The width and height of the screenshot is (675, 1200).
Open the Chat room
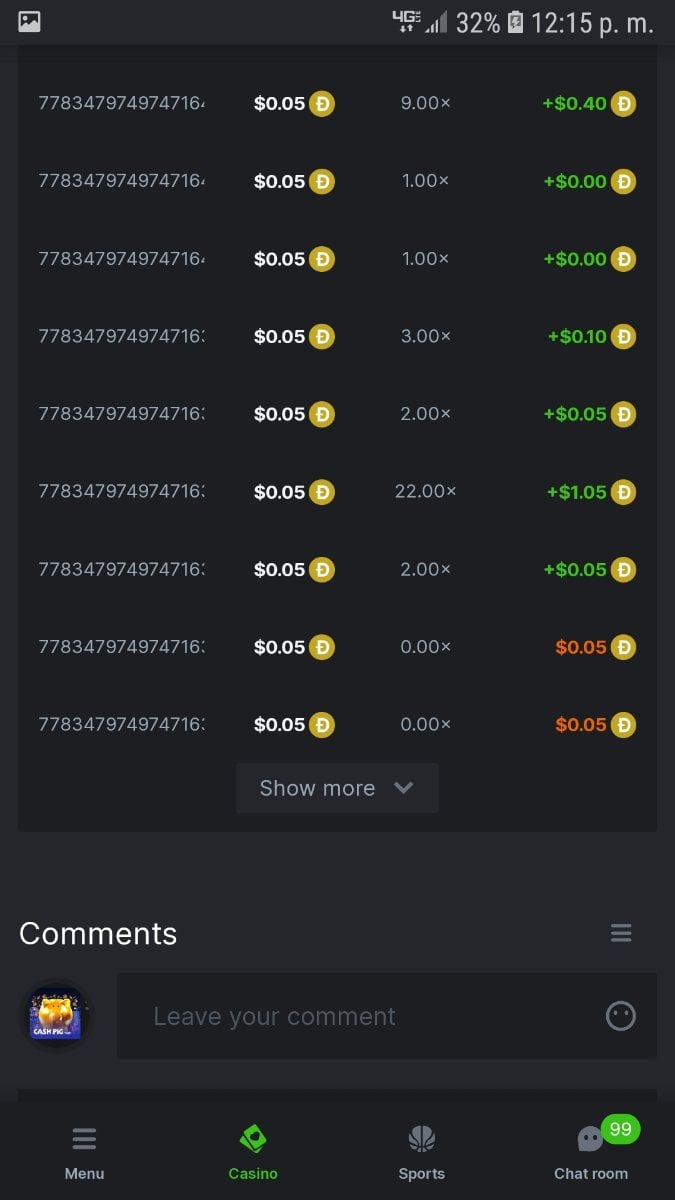pyautogui.click(x=591, y=1151)
